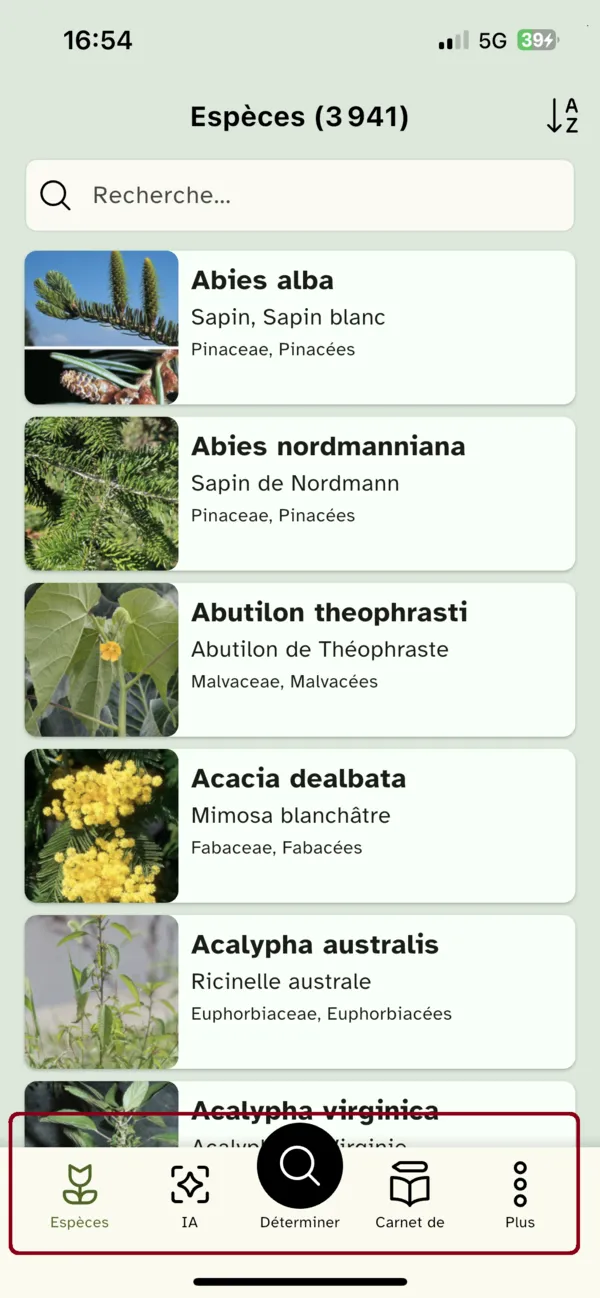The image size is (600, 1298).
Task: Switch to the Espèces tab
Action: 80,1196
